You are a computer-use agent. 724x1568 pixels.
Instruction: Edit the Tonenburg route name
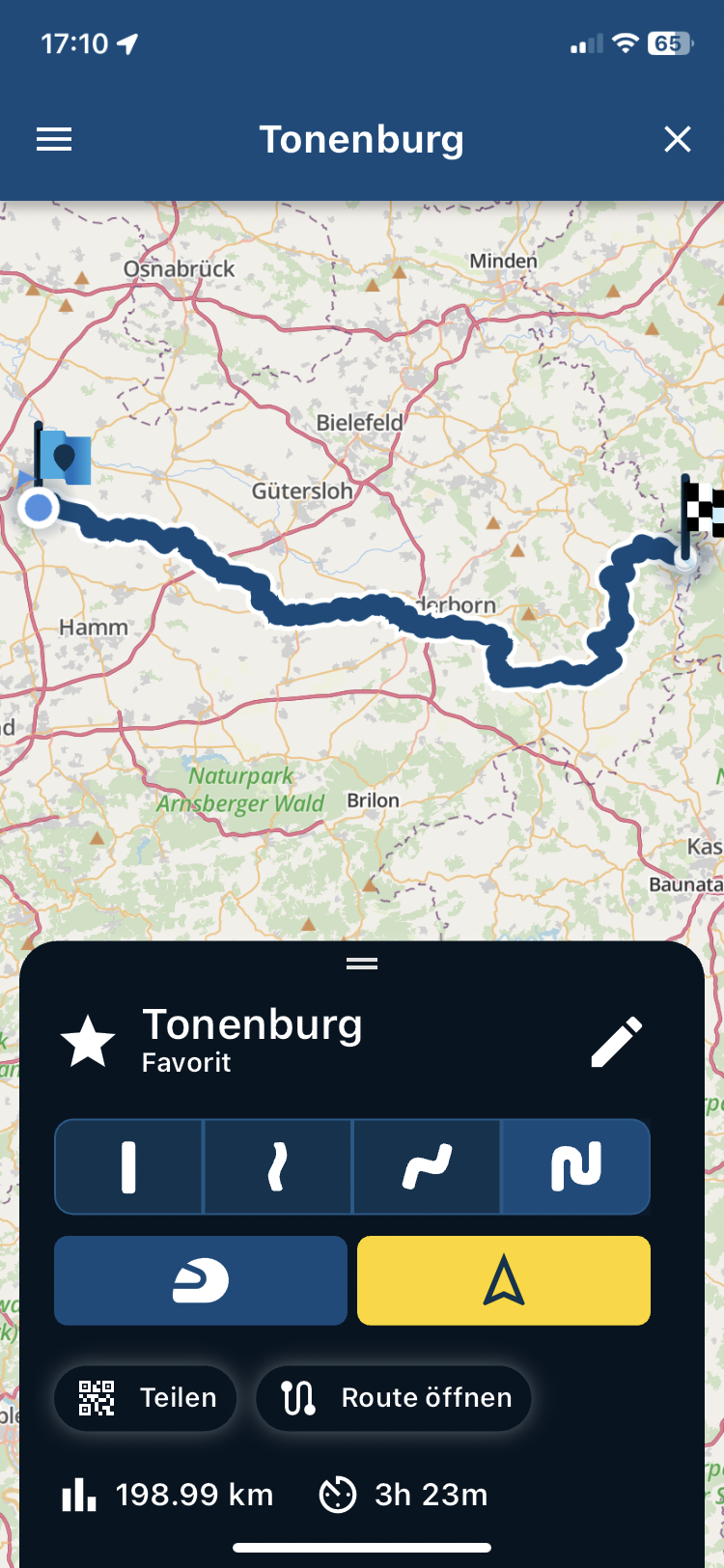coord(616,1041)
